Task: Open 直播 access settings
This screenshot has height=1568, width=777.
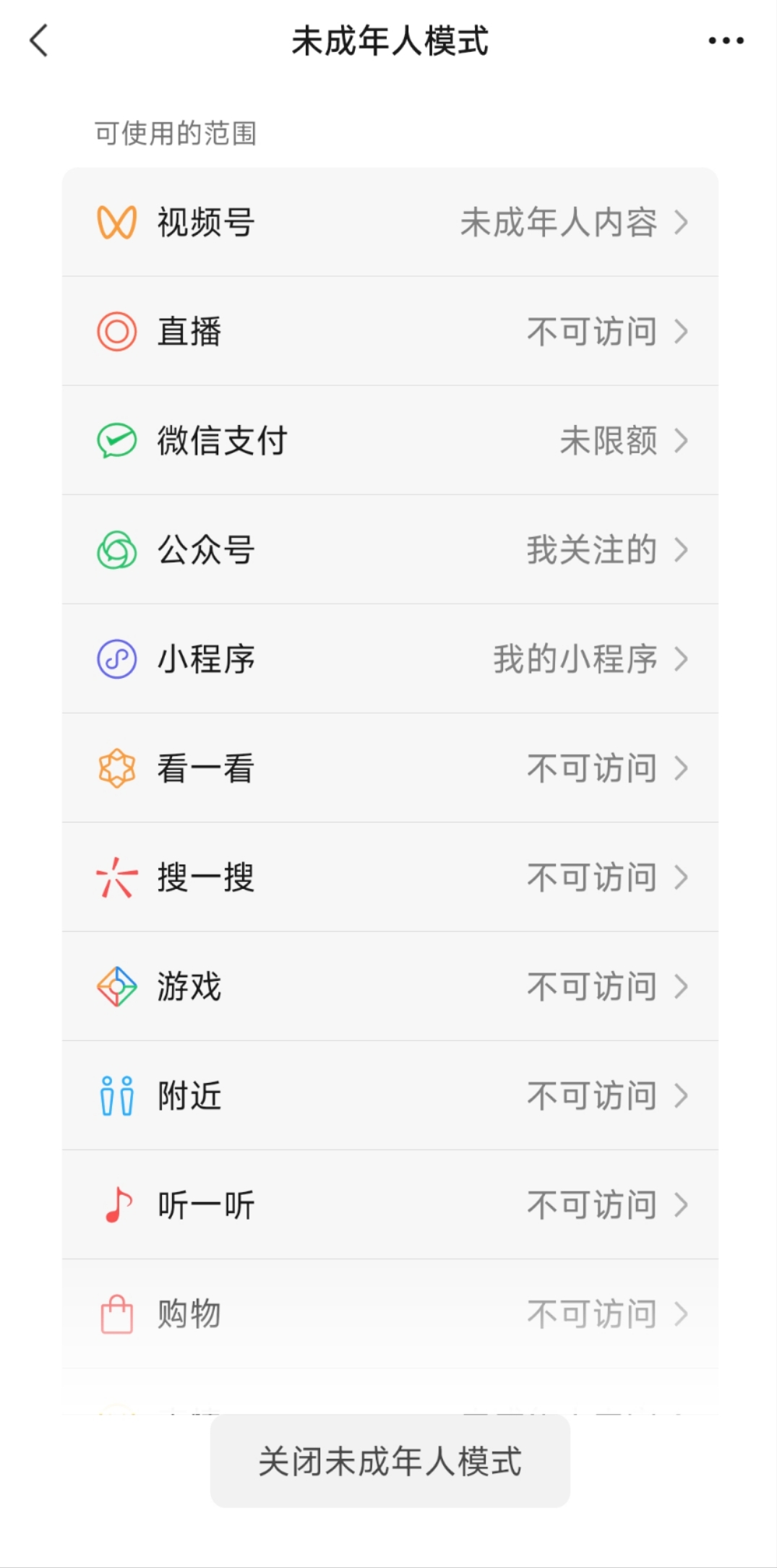Action: coord(390,331)
